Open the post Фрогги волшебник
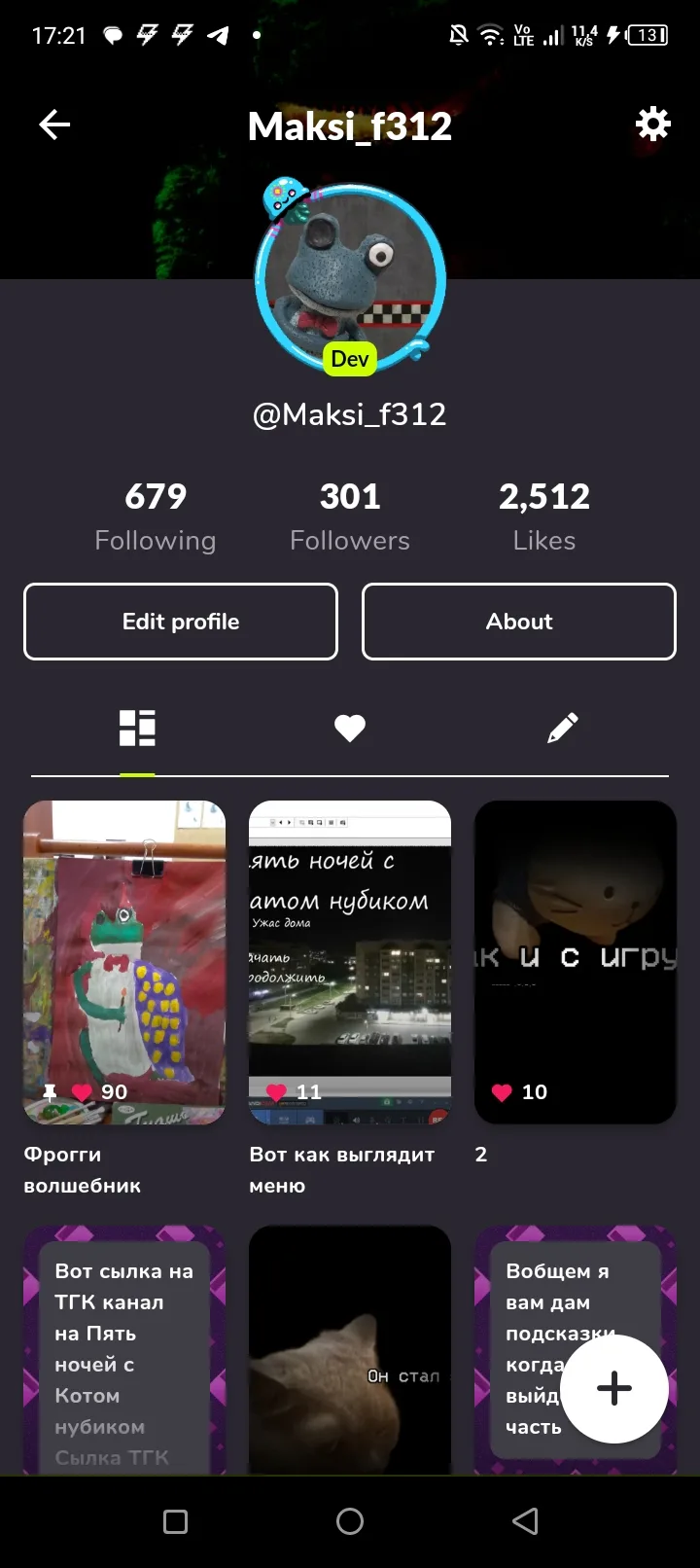 (124, 963)
